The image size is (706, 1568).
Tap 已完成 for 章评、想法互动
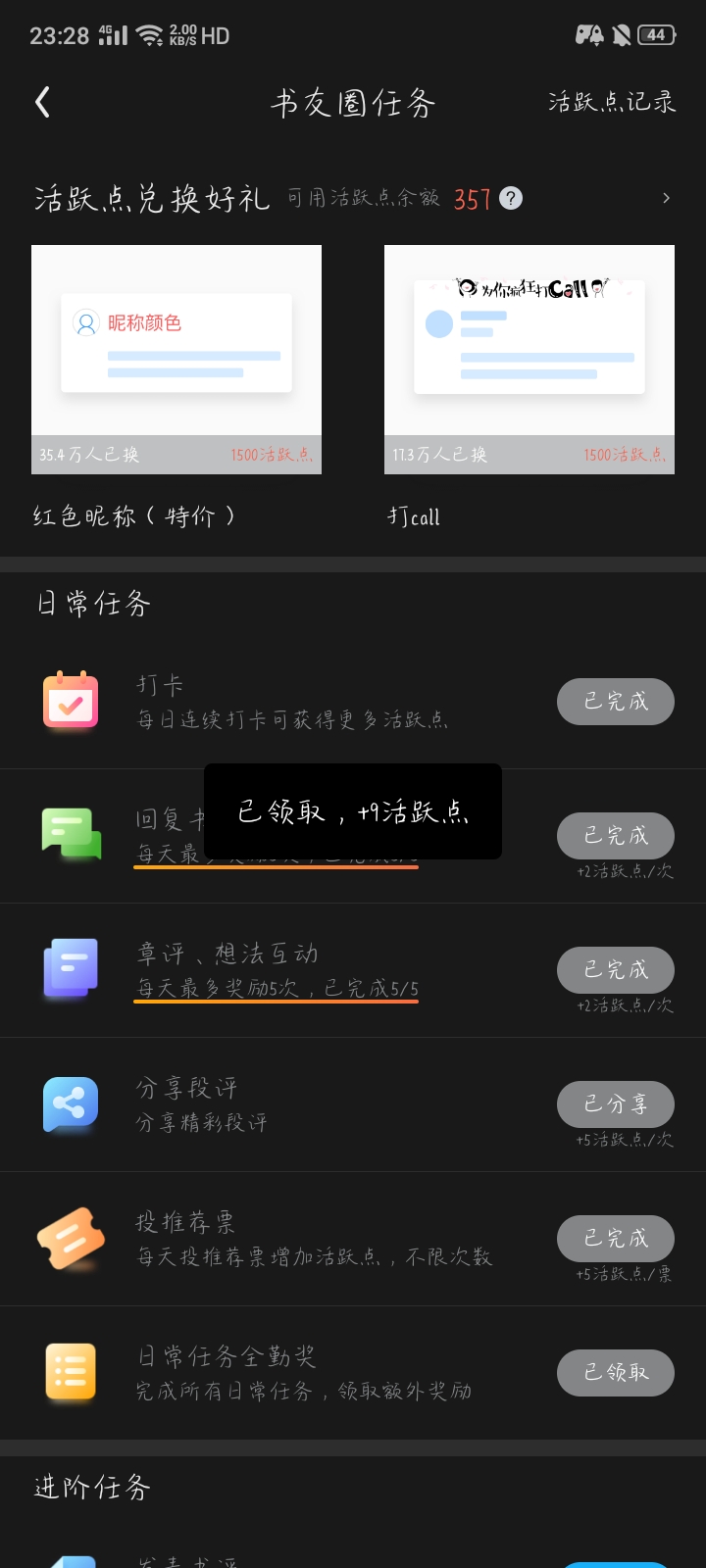615,970
